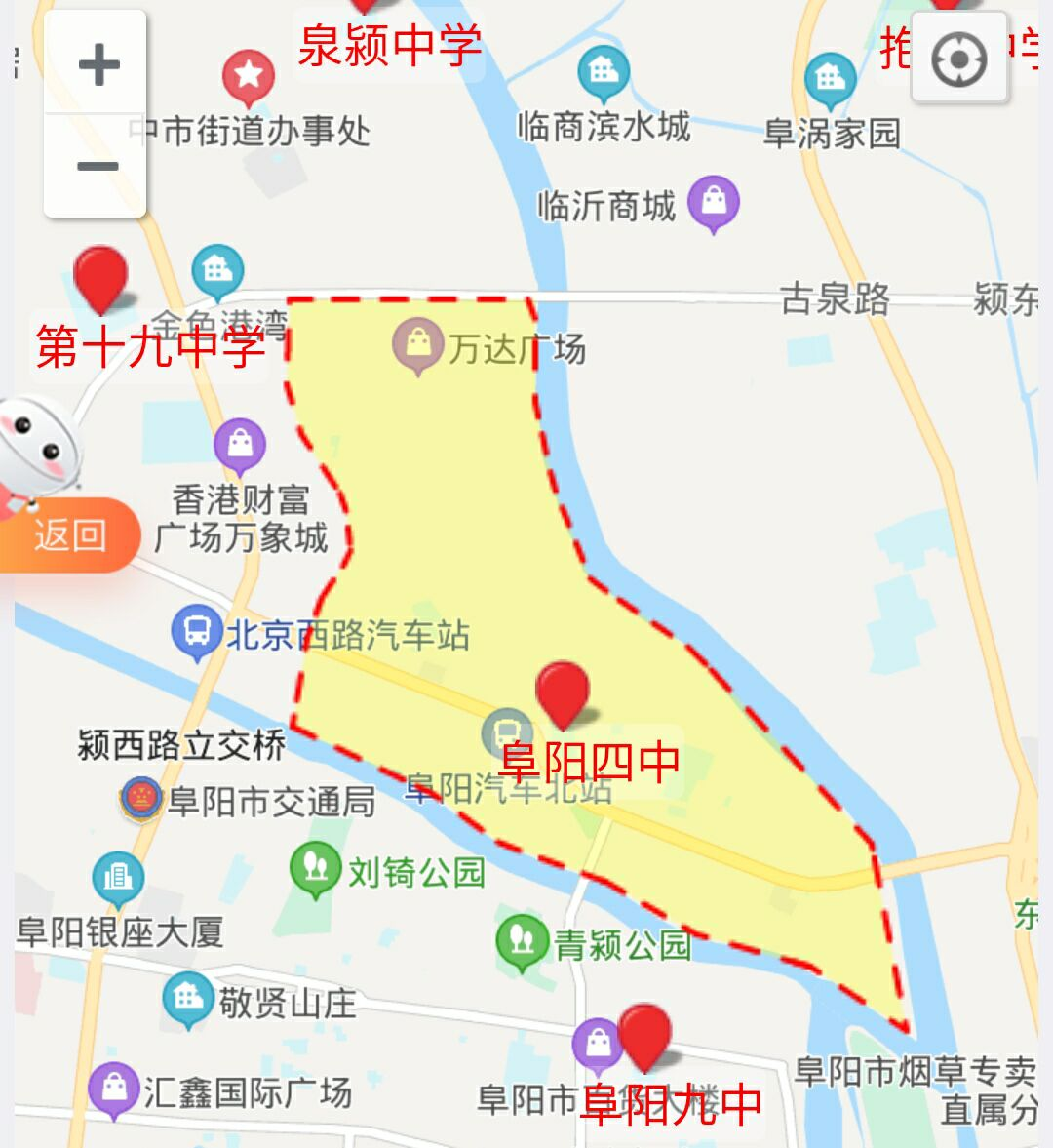Open the 青颖公园 park marker

[x=522, y=940]
